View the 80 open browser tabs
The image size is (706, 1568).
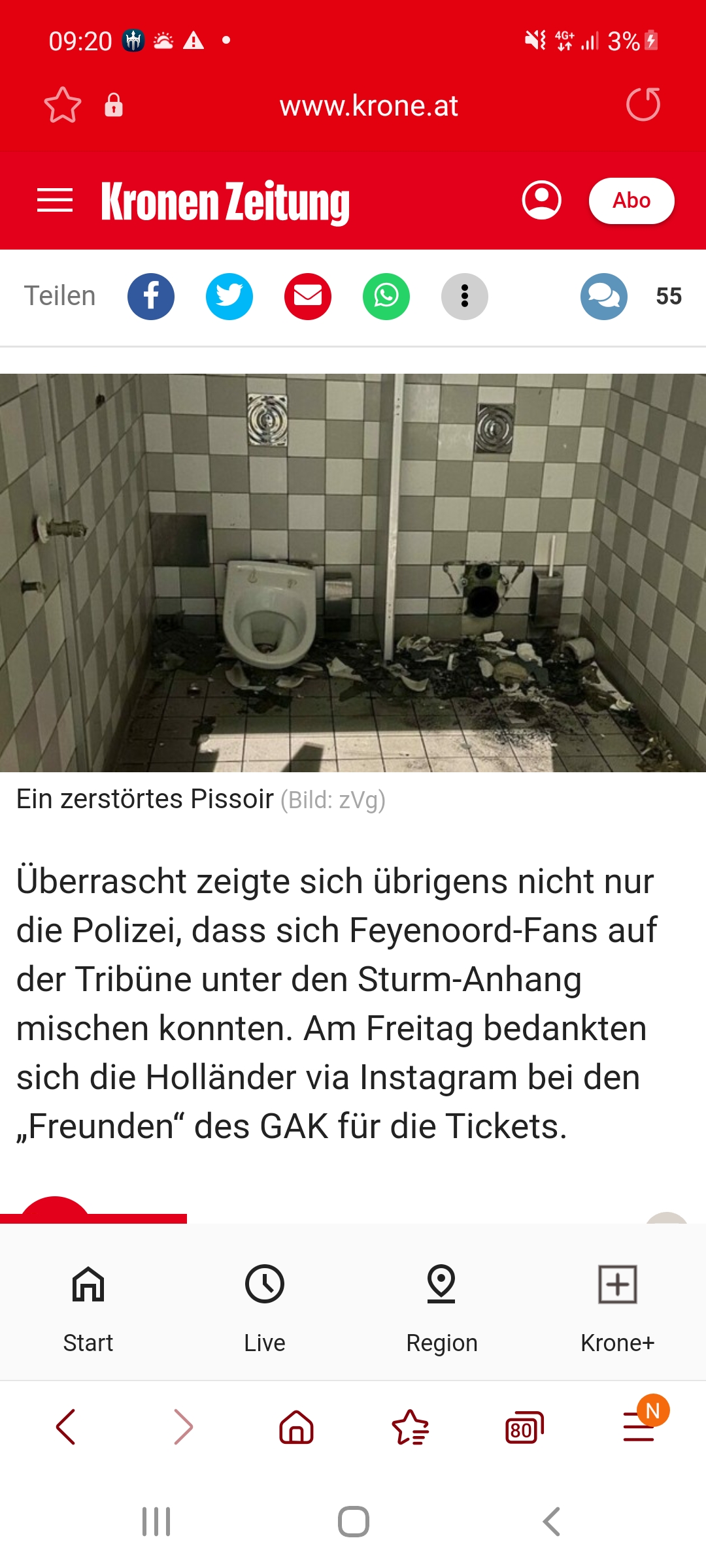524,1428
